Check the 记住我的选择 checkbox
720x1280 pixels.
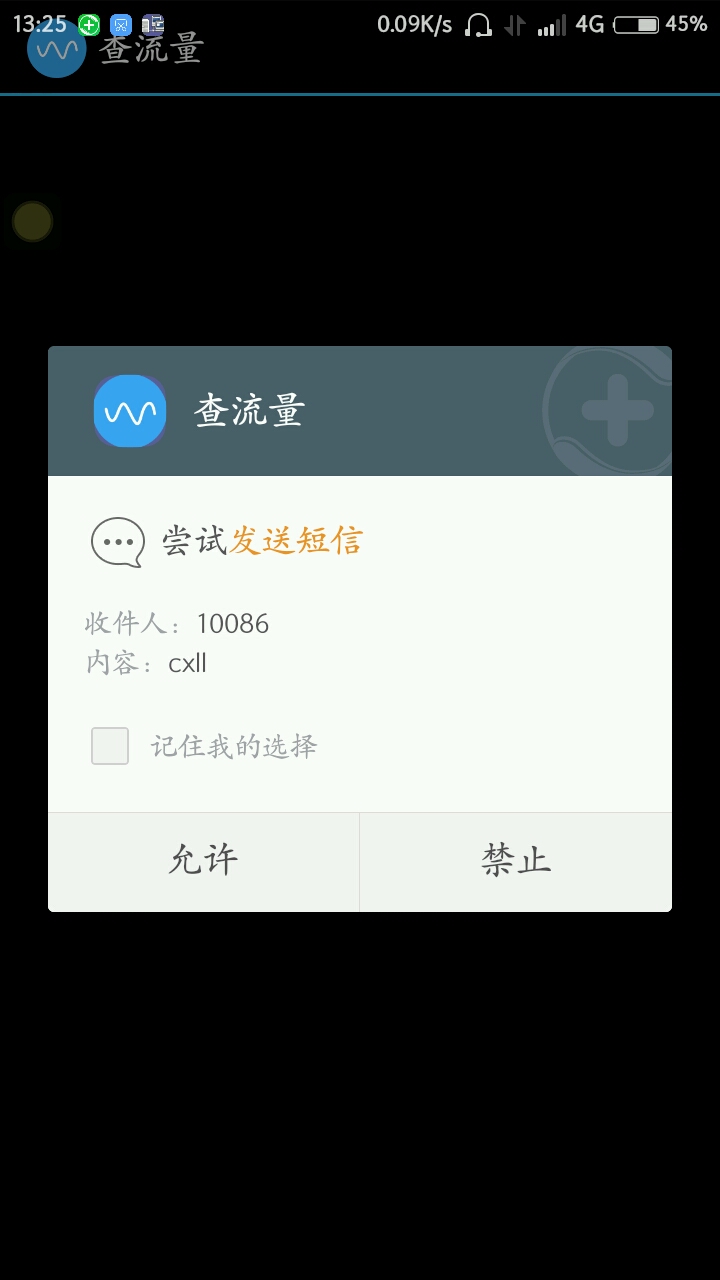click(110, 746)
